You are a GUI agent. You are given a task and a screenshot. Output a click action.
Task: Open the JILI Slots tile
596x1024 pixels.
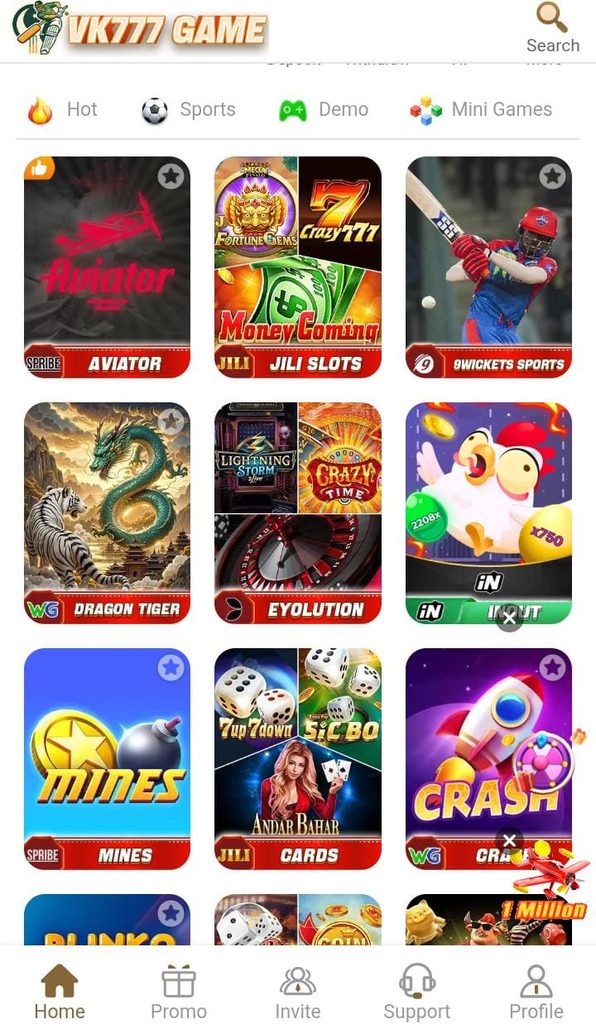tap(298, 267)
